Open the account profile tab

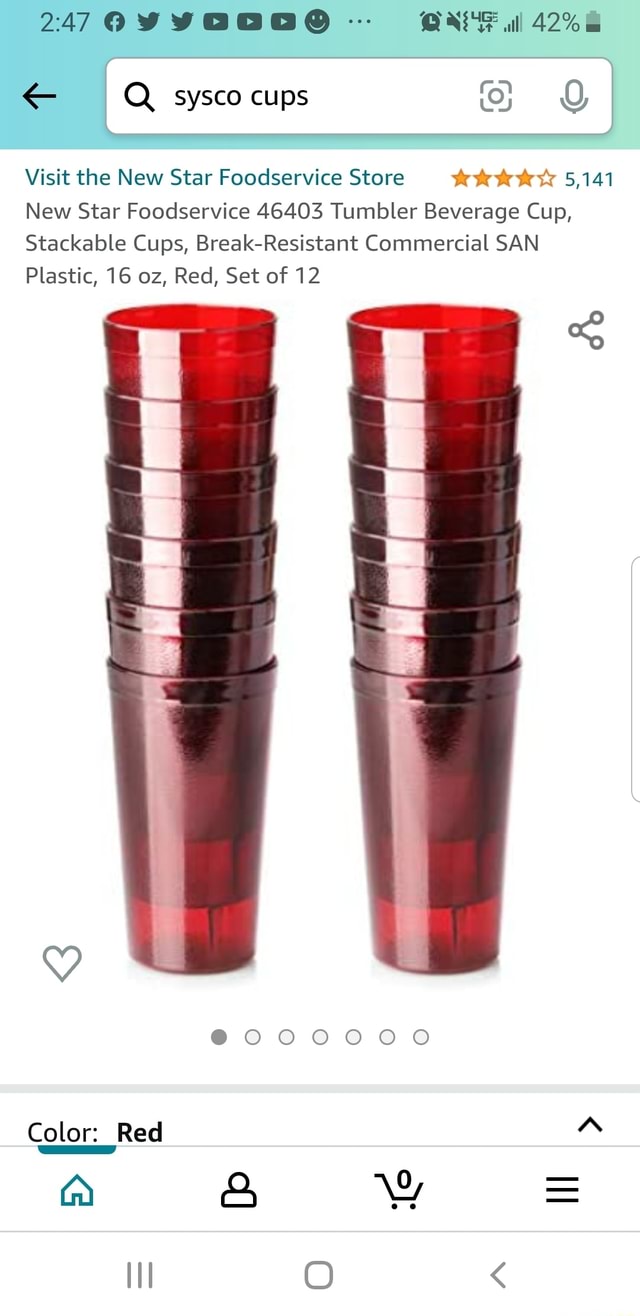click(238, 1190)
